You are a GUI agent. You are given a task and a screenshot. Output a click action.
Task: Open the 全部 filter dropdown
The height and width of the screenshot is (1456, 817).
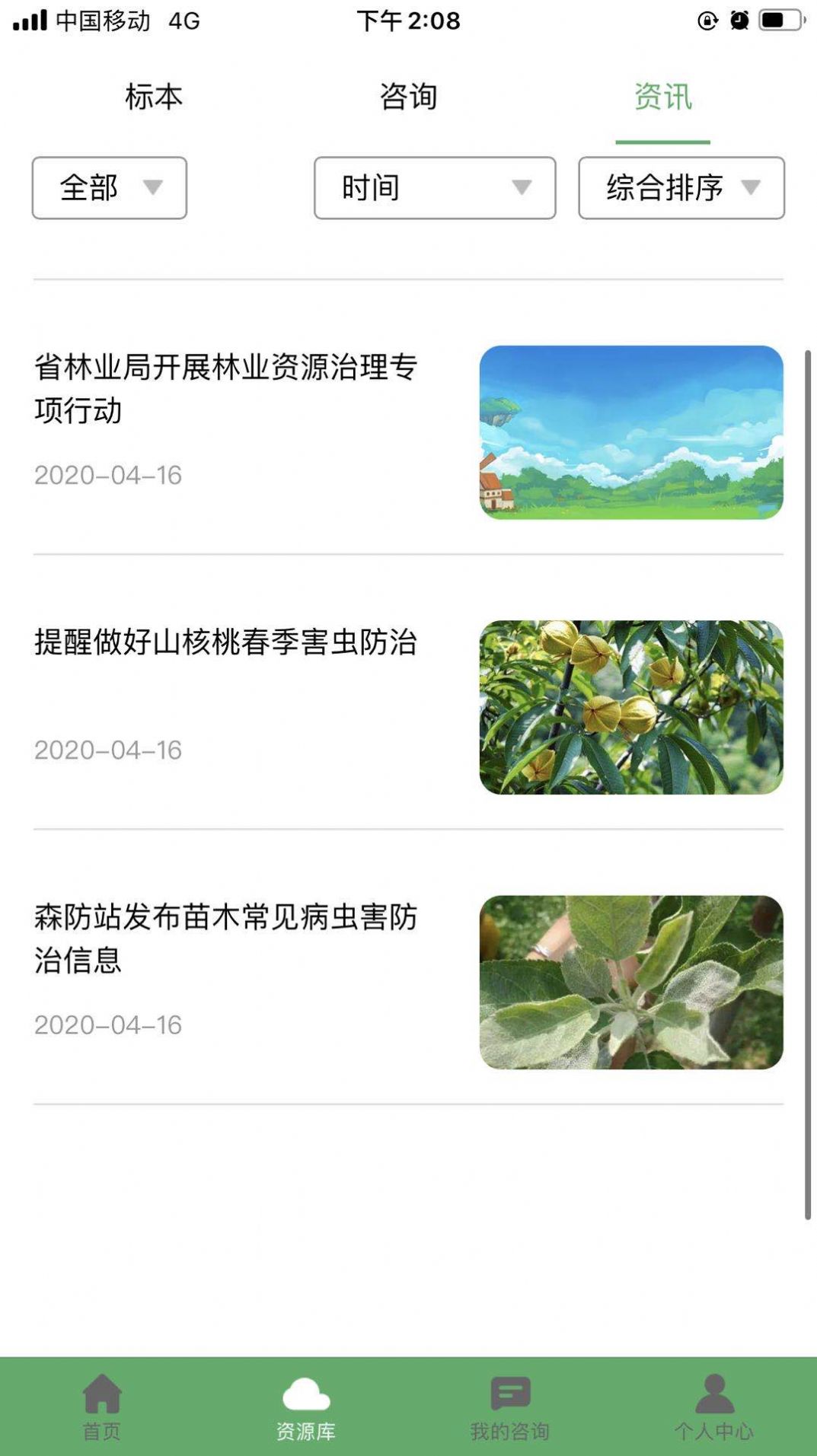pos(109,188)
